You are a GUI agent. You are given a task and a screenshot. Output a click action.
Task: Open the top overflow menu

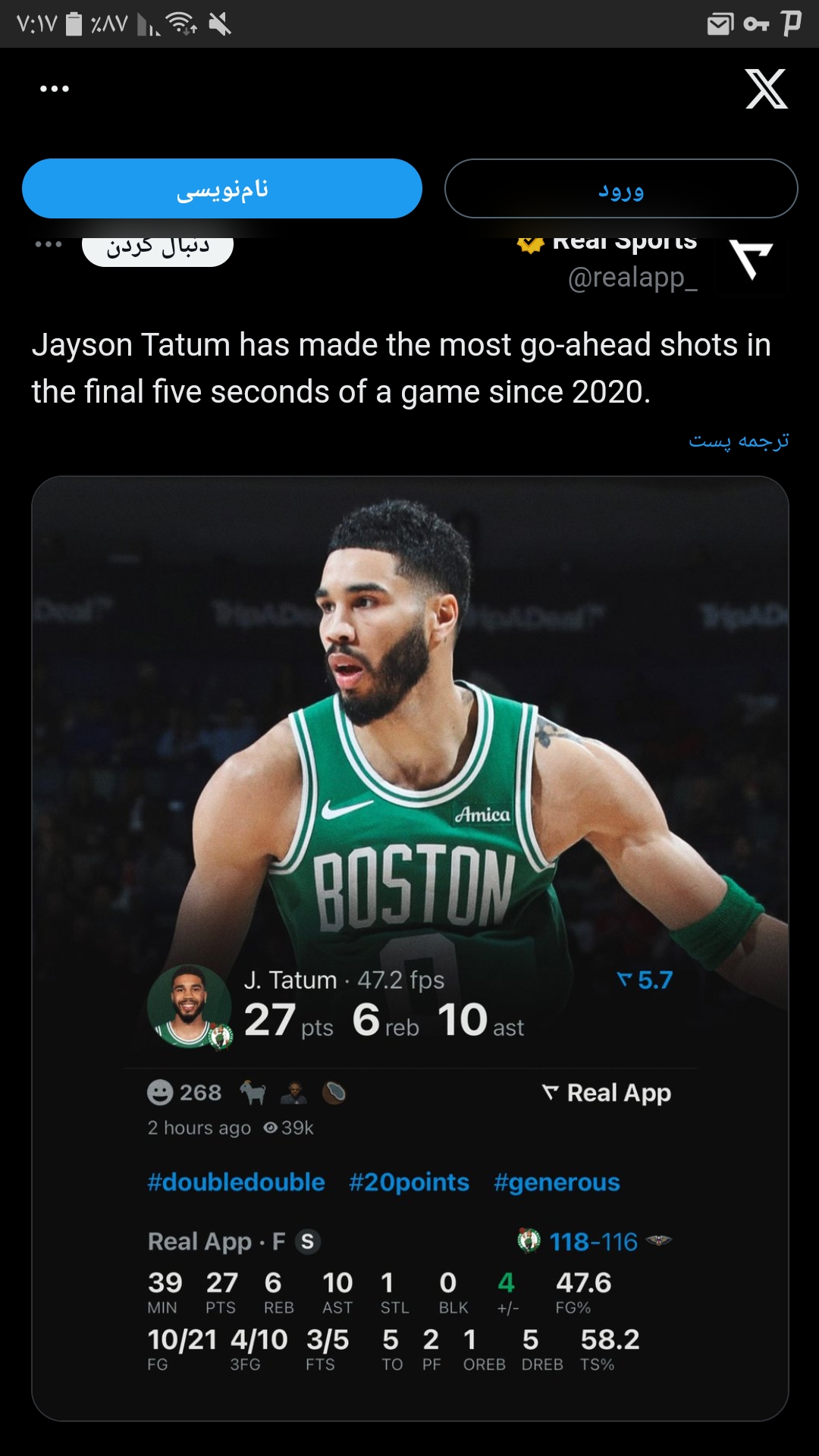coord(55,89)
